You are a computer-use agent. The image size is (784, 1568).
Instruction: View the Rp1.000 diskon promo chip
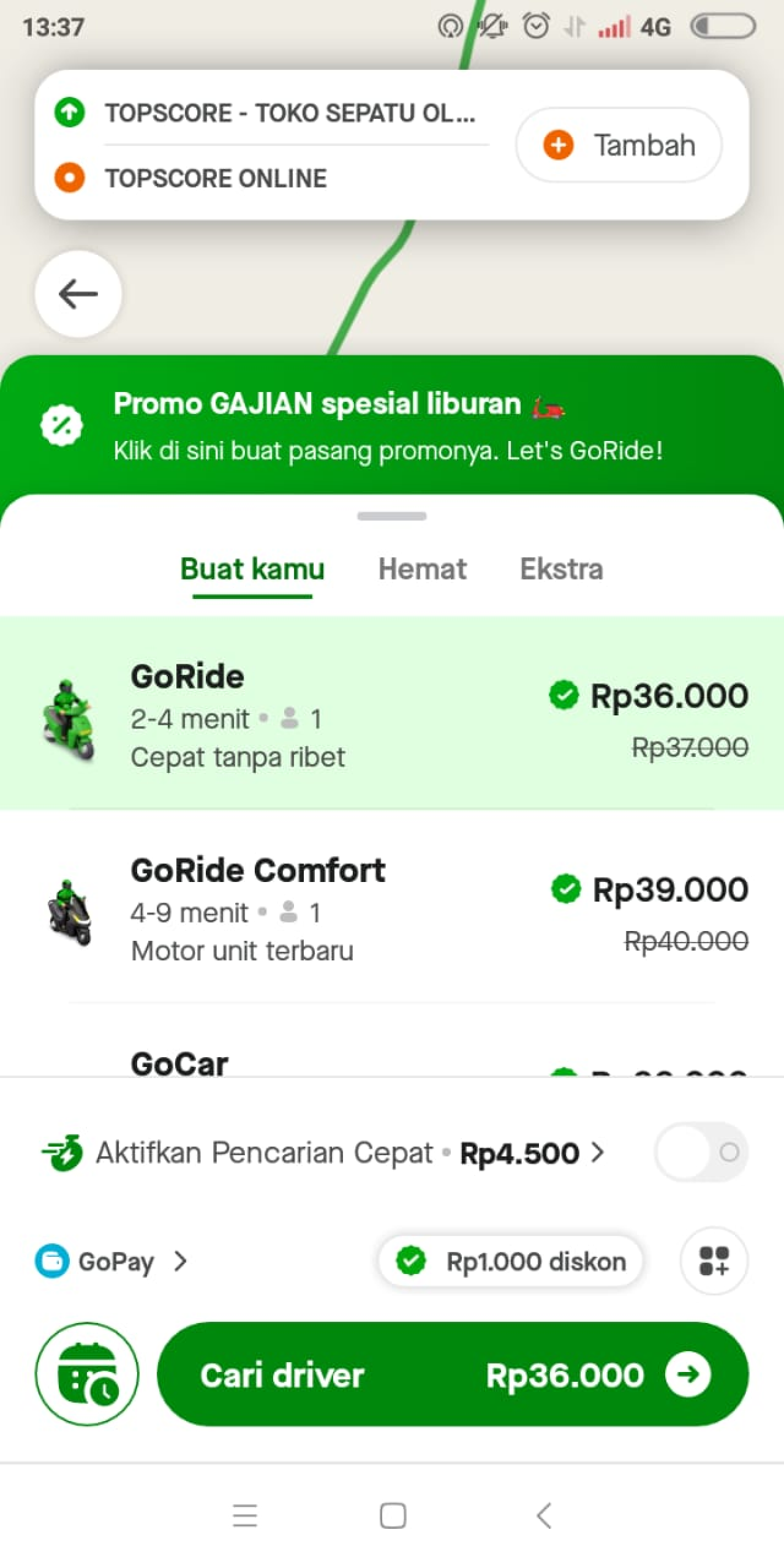[511, 1262]
